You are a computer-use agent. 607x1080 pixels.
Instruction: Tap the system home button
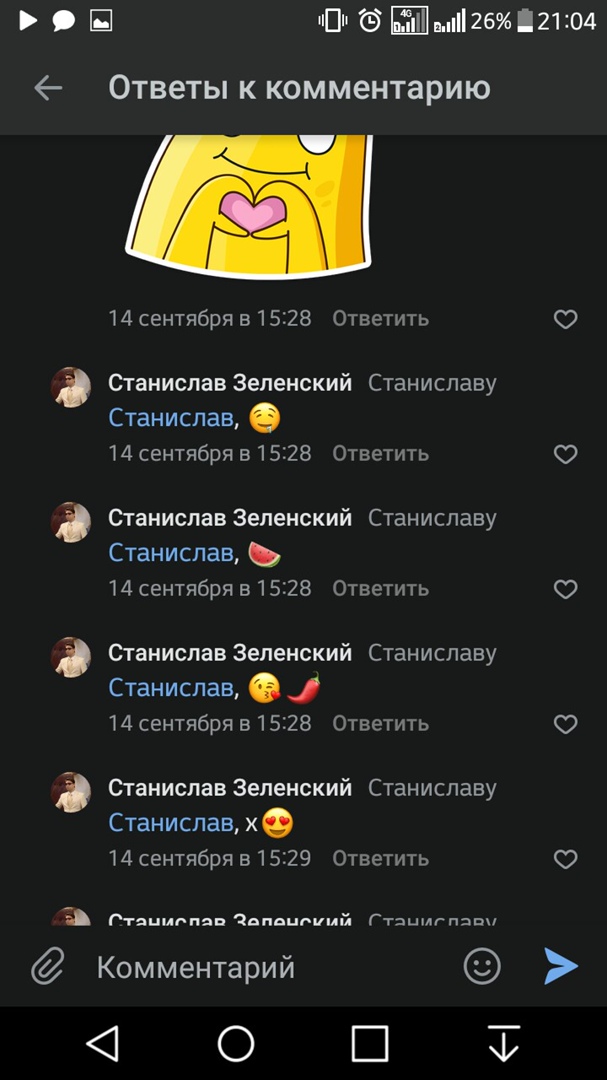(236, 1043)
